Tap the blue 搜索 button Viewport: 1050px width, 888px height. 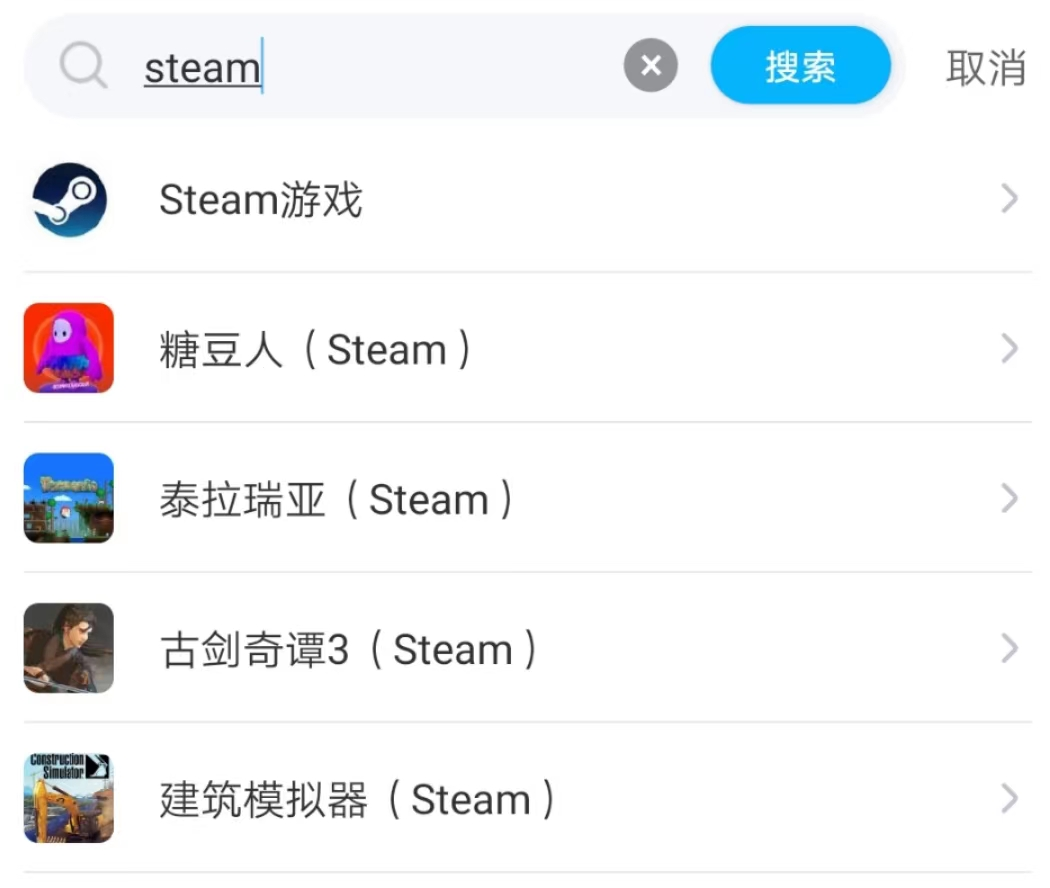800,66
